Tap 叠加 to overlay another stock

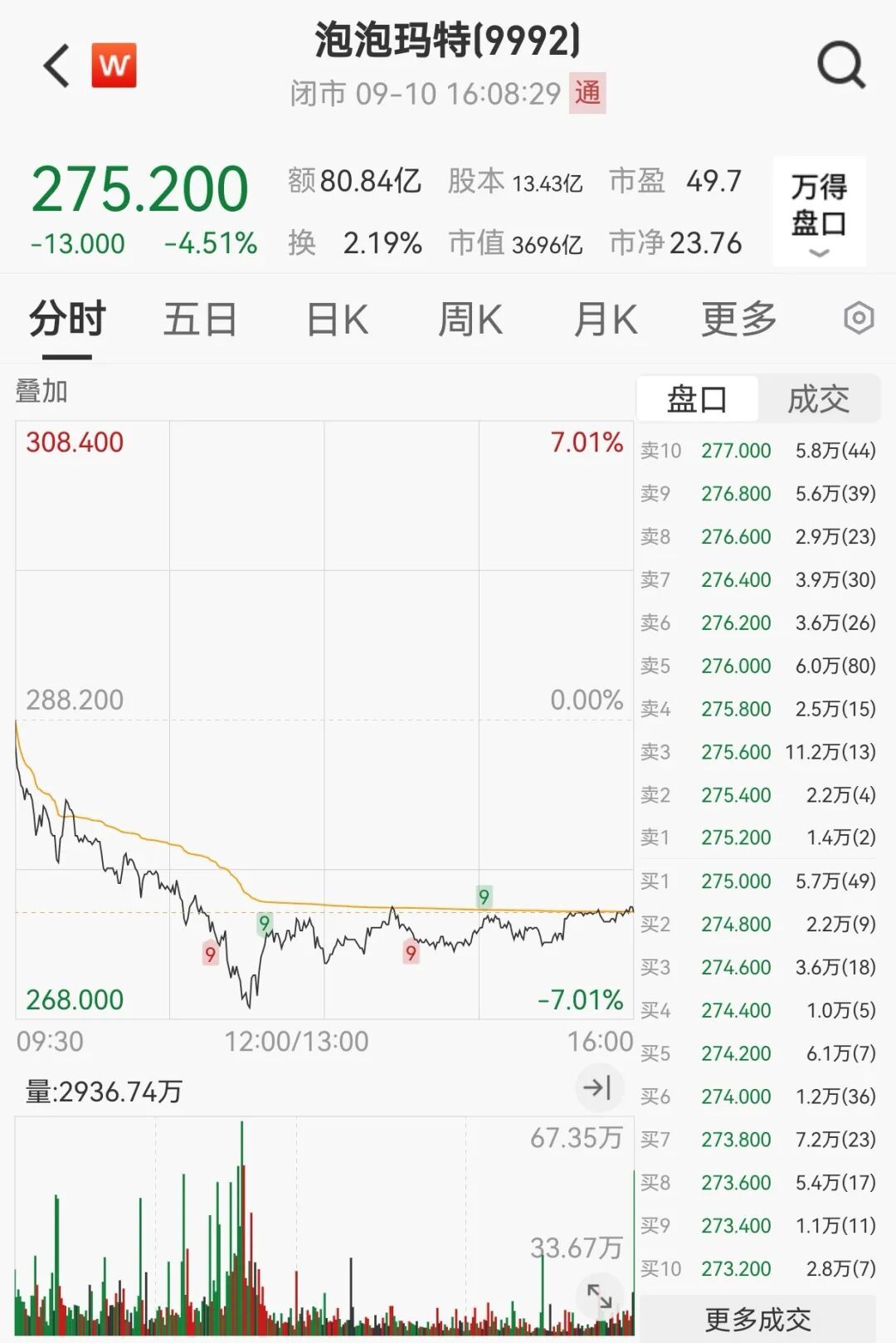coord(41,391)
